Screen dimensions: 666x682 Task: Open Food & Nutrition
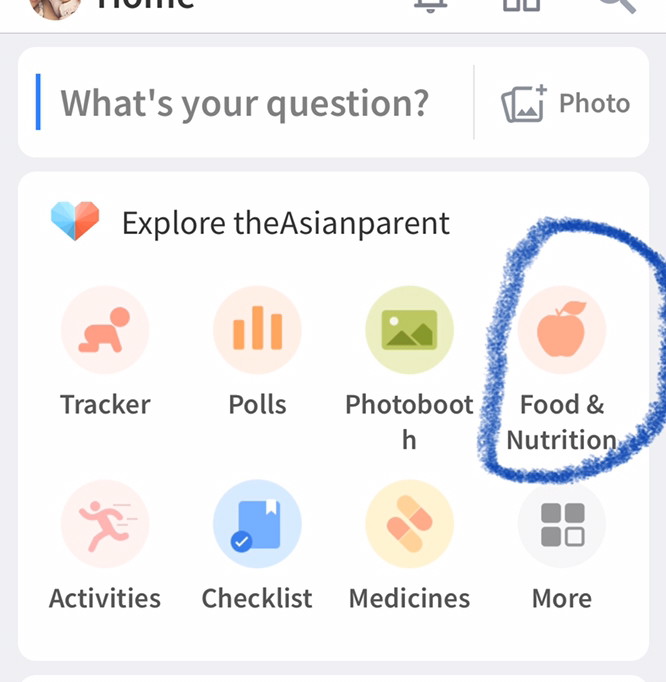coord(561,330)
